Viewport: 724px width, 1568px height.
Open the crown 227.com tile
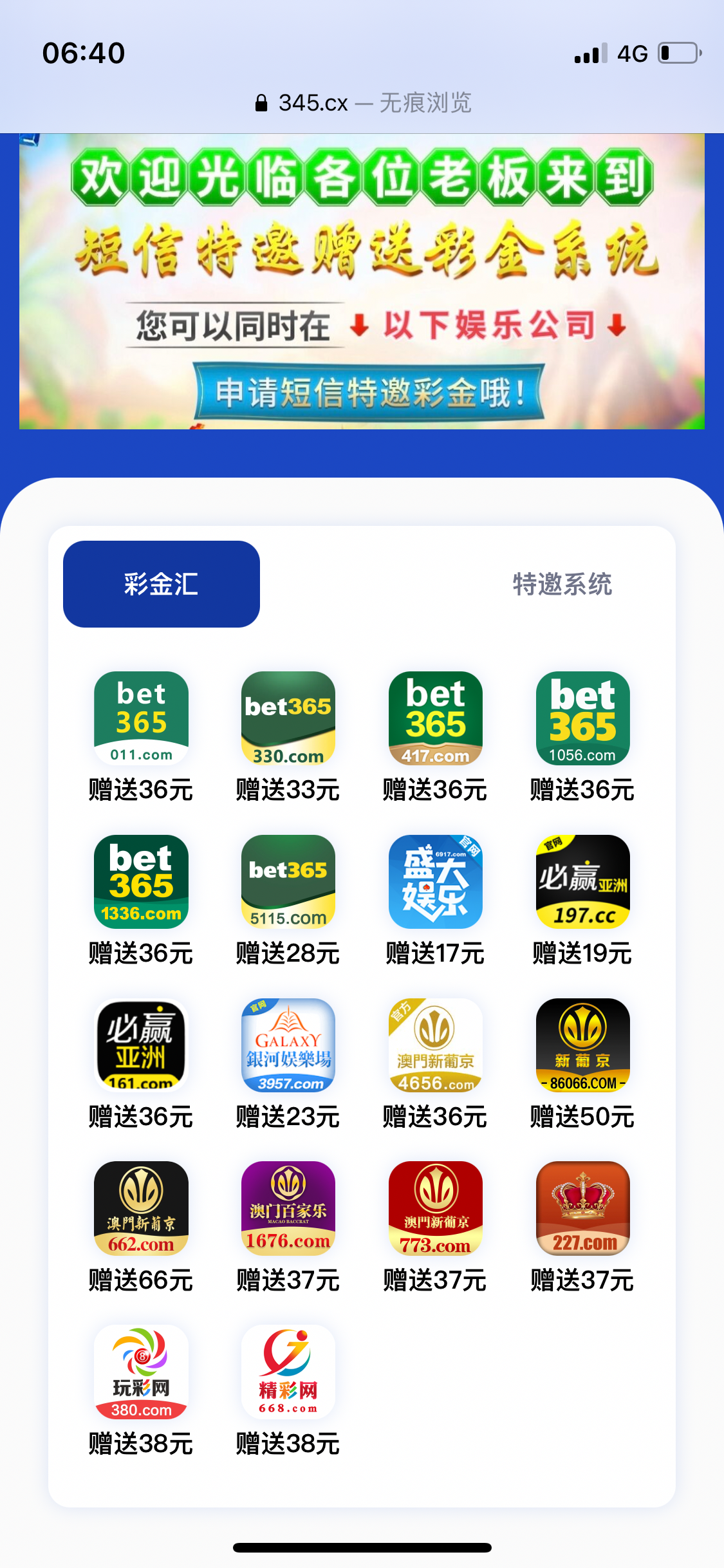coord(582,1208)
